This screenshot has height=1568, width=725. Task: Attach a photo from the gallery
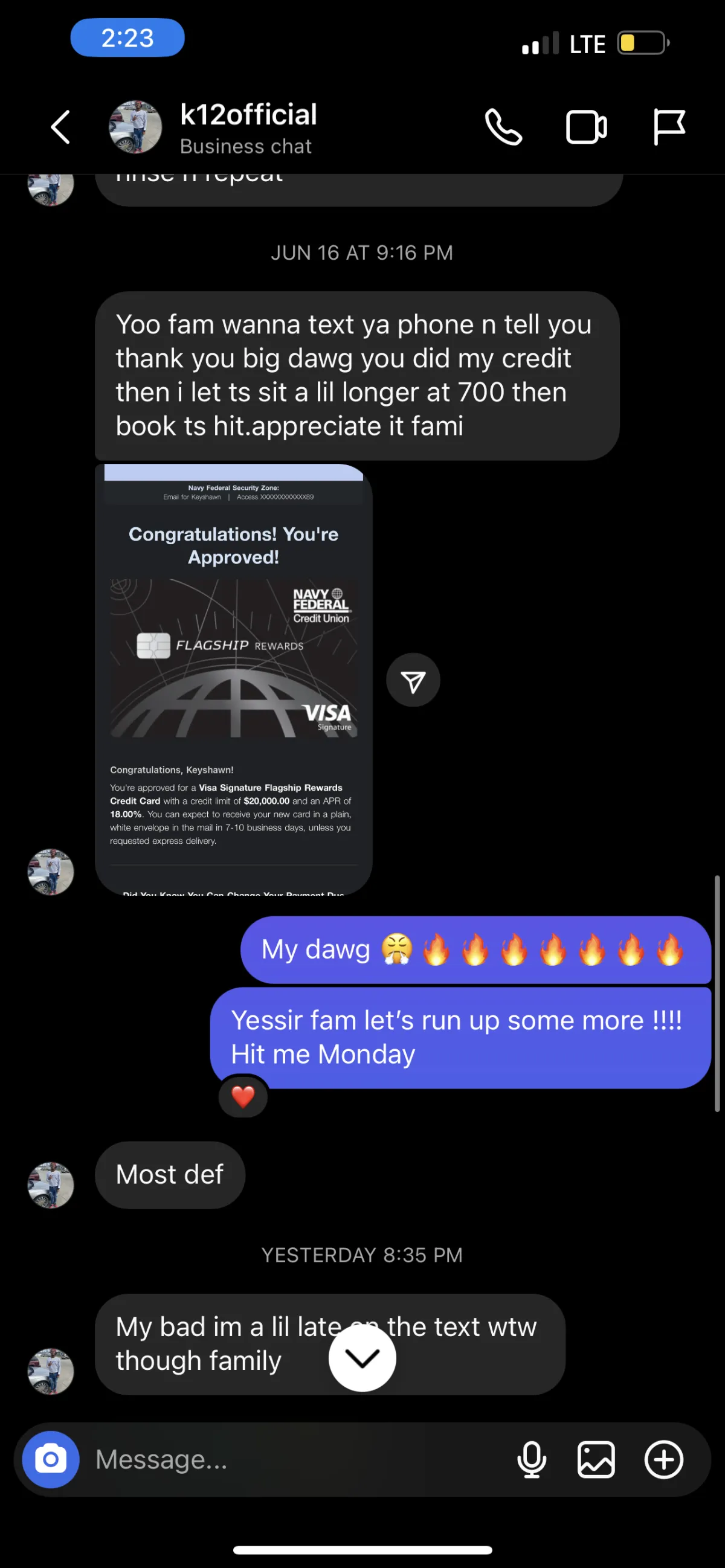click(596, 1459)
